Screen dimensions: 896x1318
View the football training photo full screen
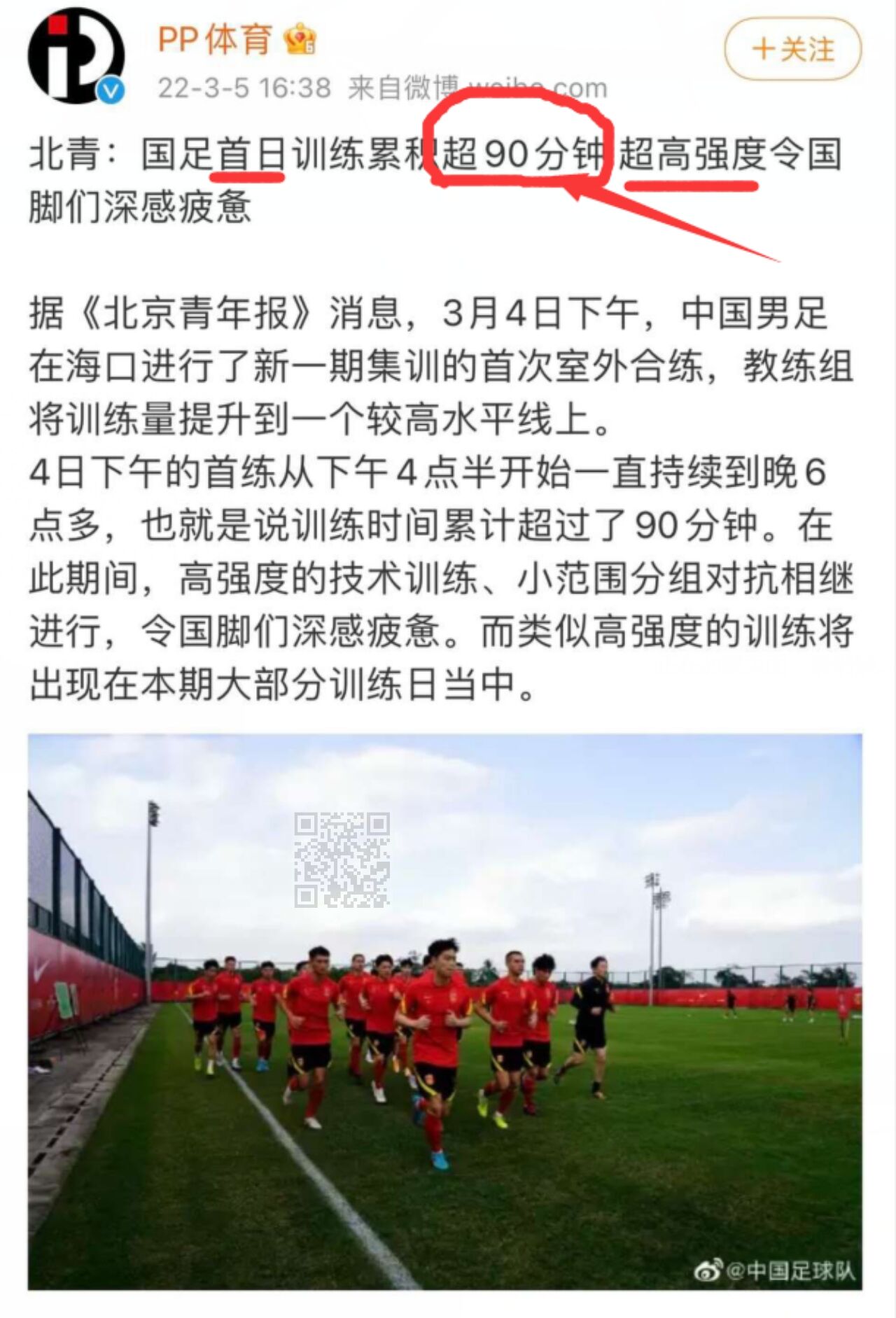pyautogui.click(x=445, y=1011)
